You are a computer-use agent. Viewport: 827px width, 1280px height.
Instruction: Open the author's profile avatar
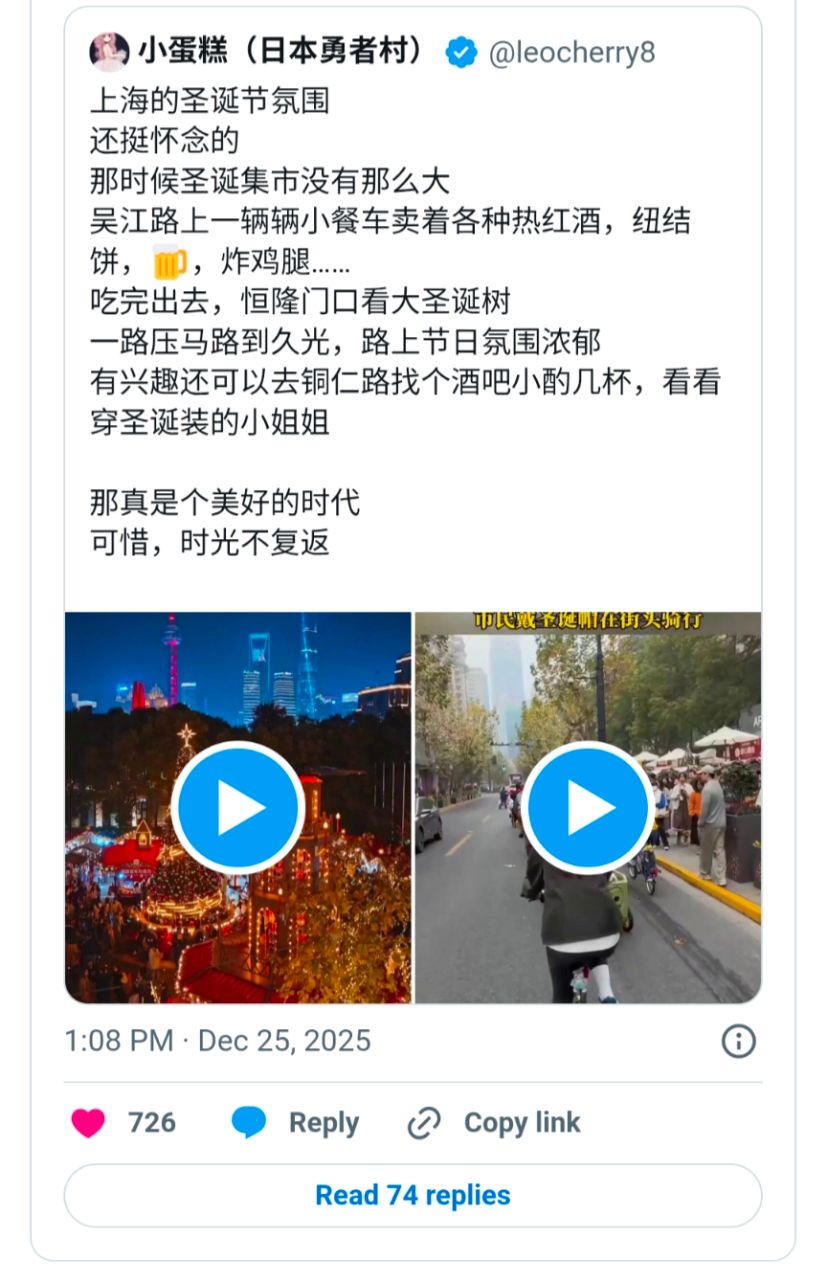click(x=109, y=52)
